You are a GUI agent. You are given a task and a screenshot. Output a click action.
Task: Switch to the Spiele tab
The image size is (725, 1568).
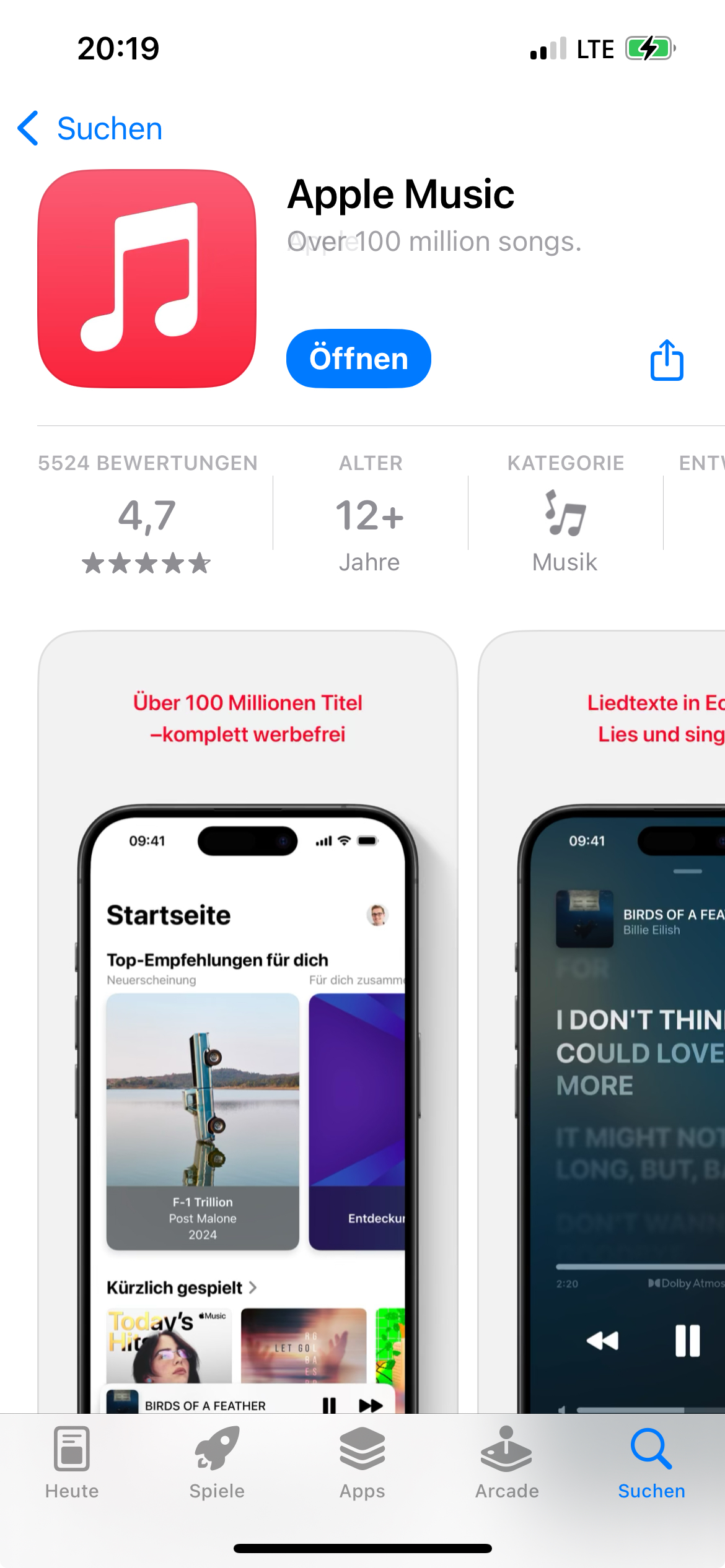point(217,1463)
